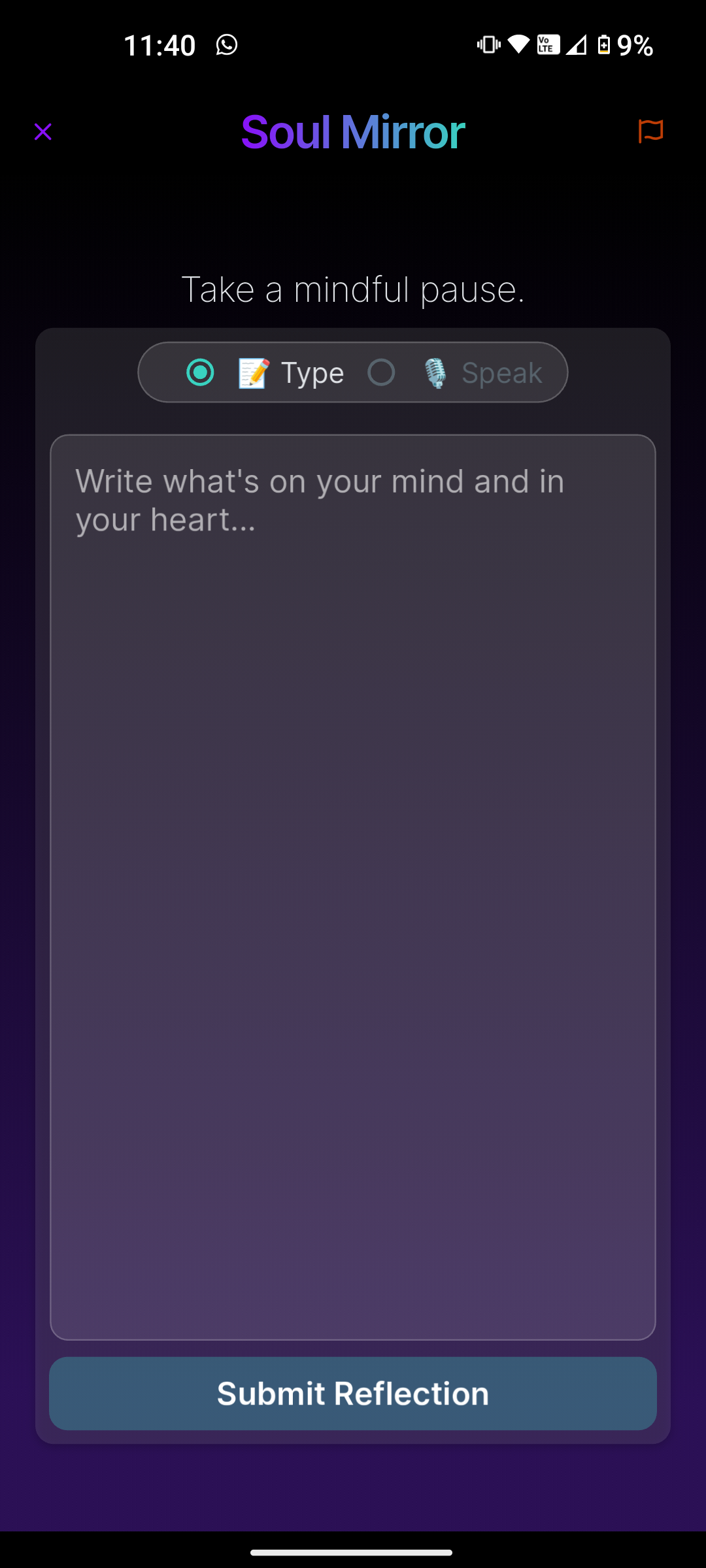Close the Soul Mirror screen
This screenshot has width=706, height=1568.
point(43,132)
